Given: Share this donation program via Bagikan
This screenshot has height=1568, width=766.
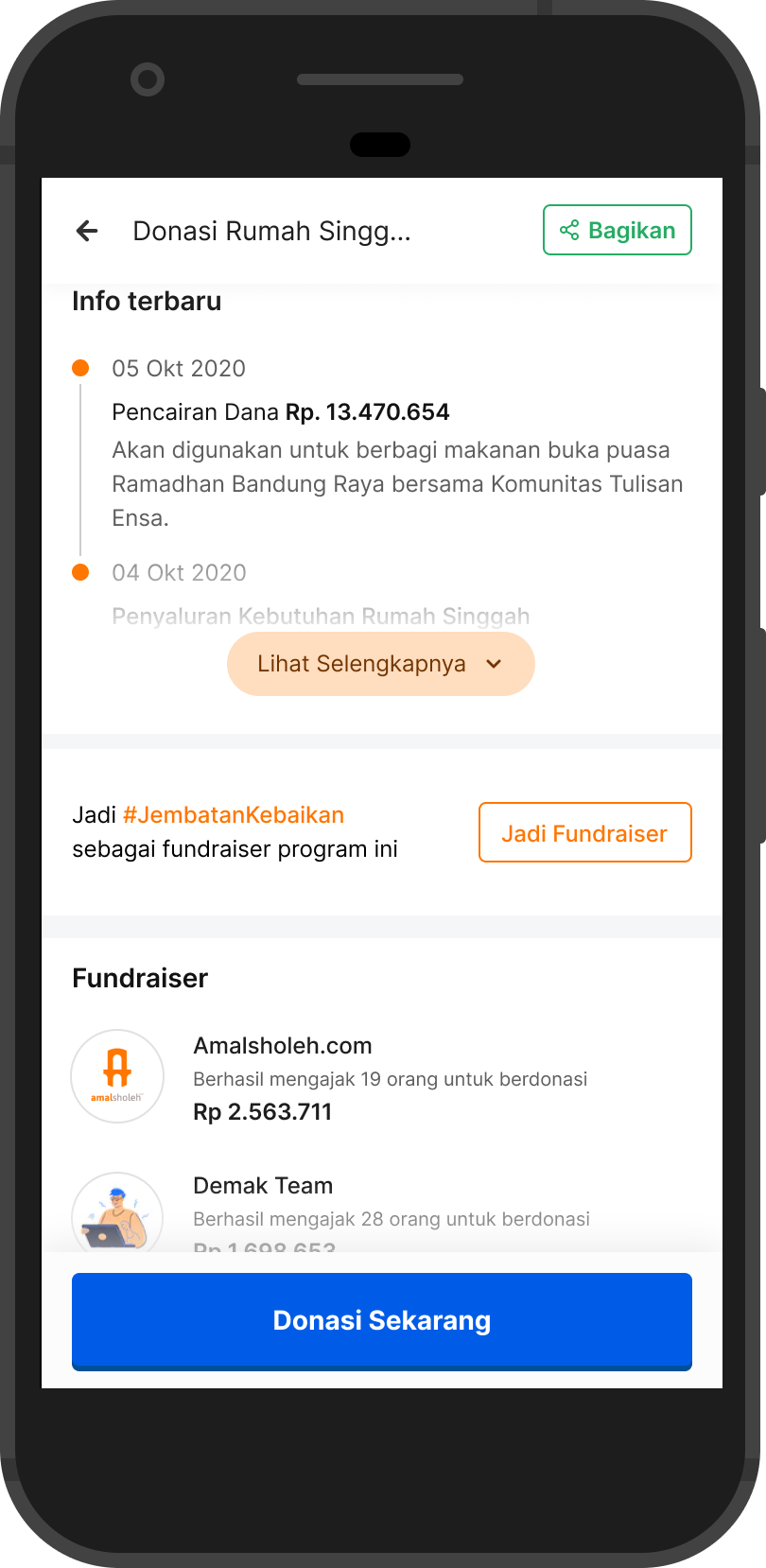Looking at the screenshot, I should click(617, 231).
